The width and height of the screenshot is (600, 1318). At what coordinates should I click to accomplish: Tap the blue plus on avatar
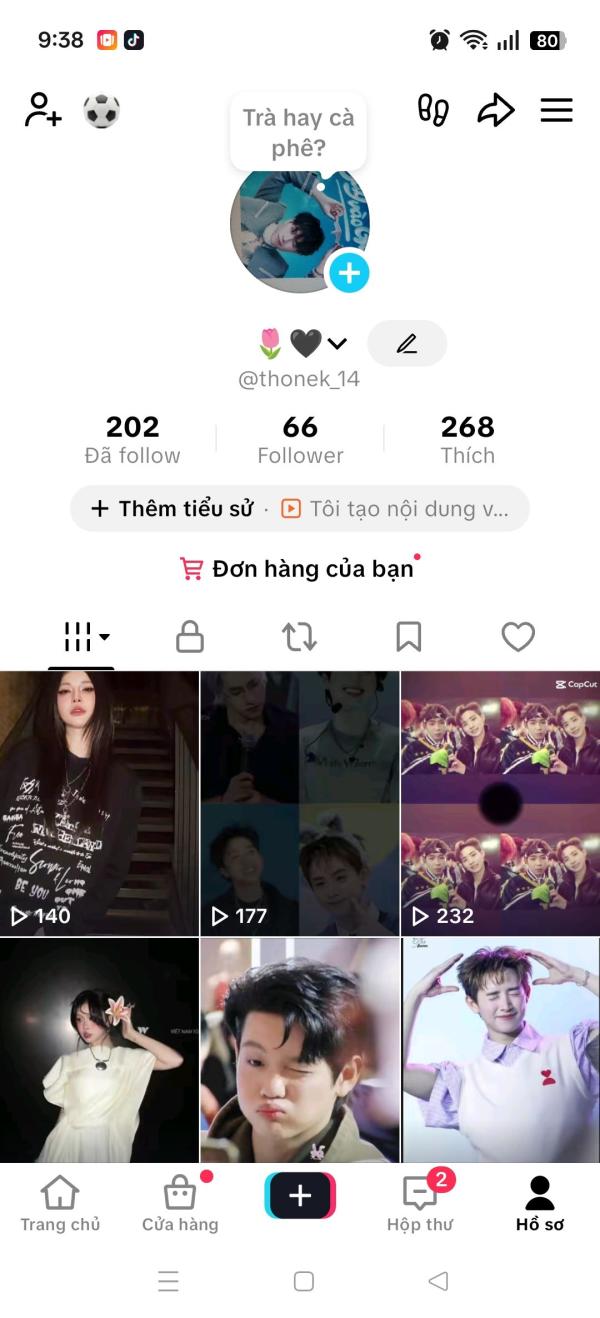349,272
